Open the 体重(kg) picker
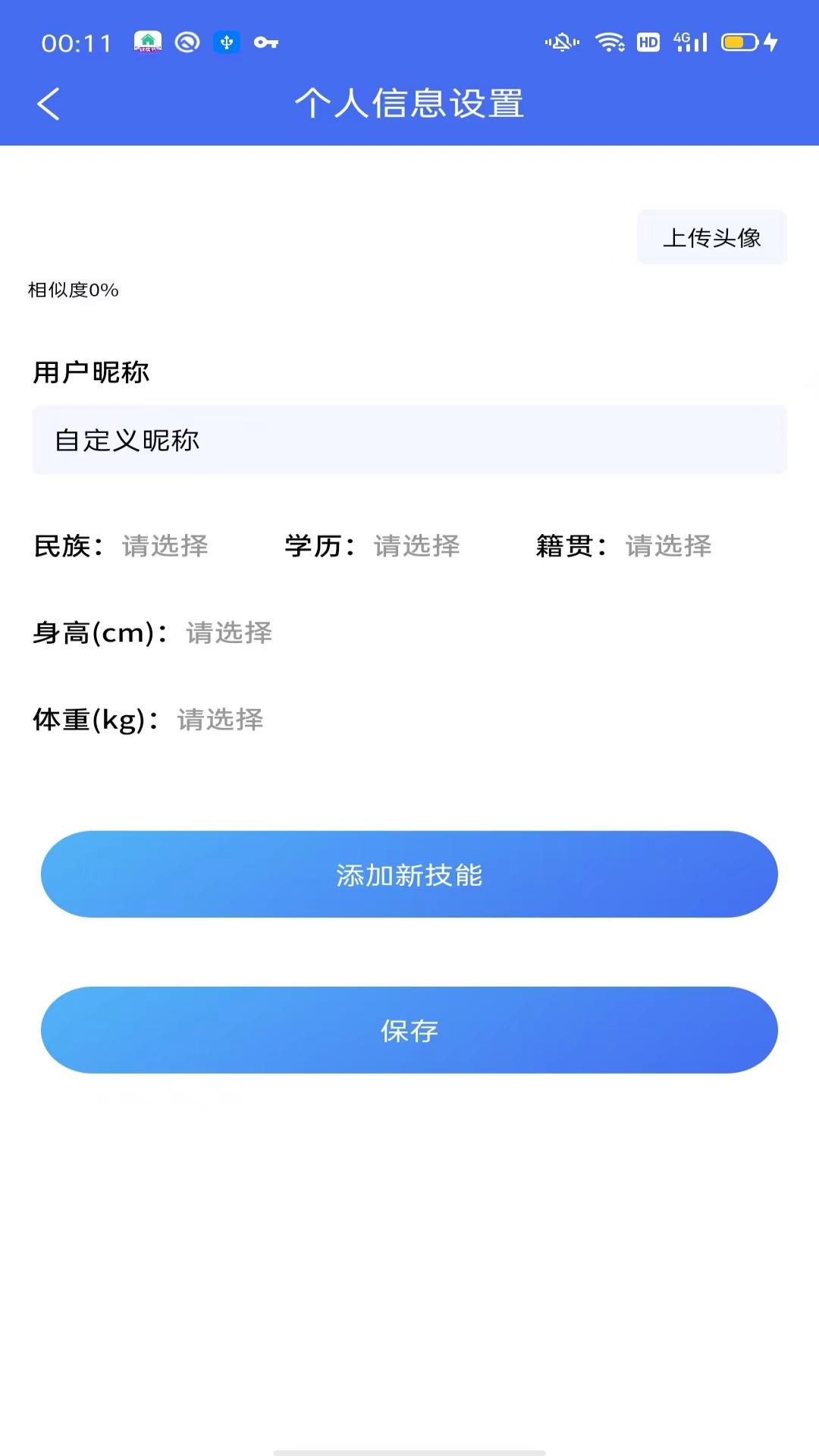 [x=218, y=720]
